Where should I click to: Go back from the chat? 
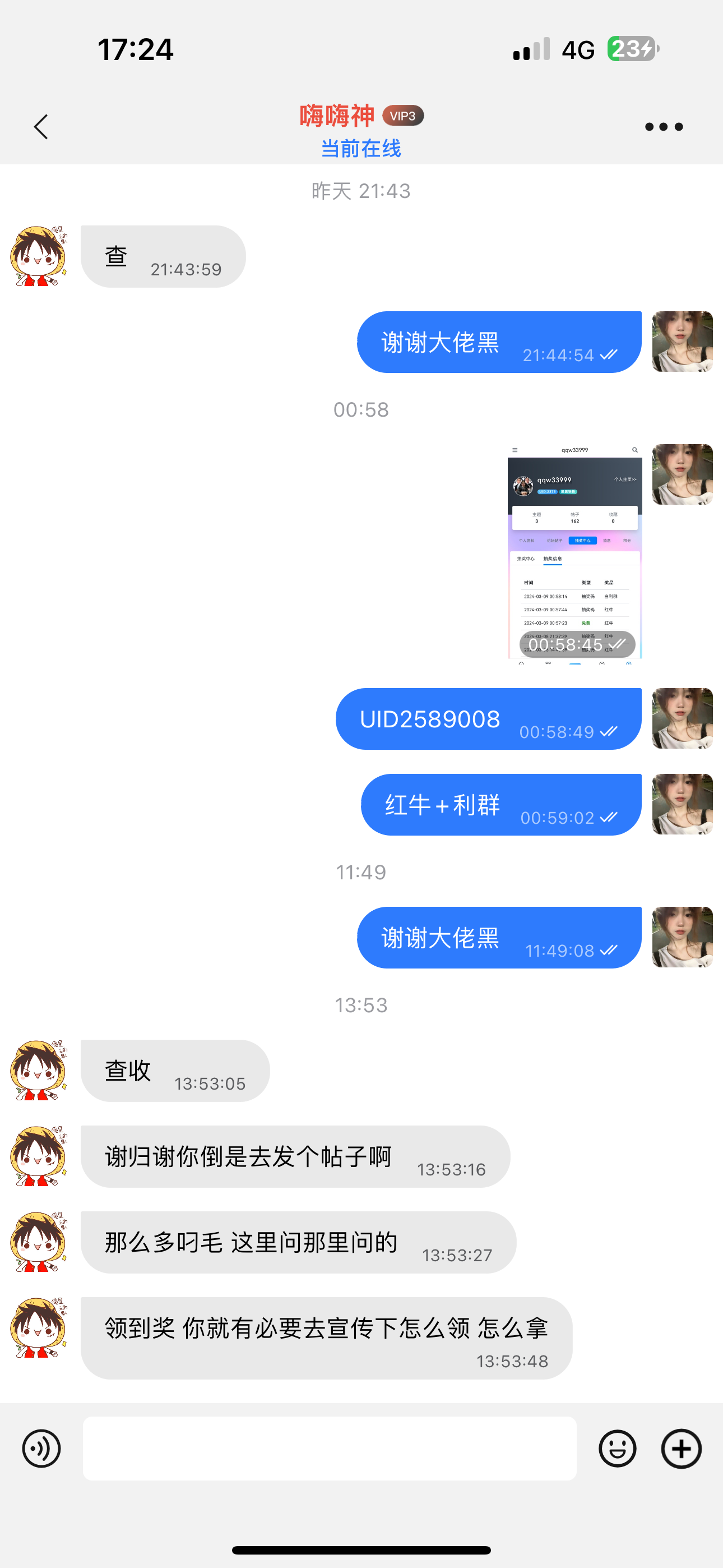point(41,127)
